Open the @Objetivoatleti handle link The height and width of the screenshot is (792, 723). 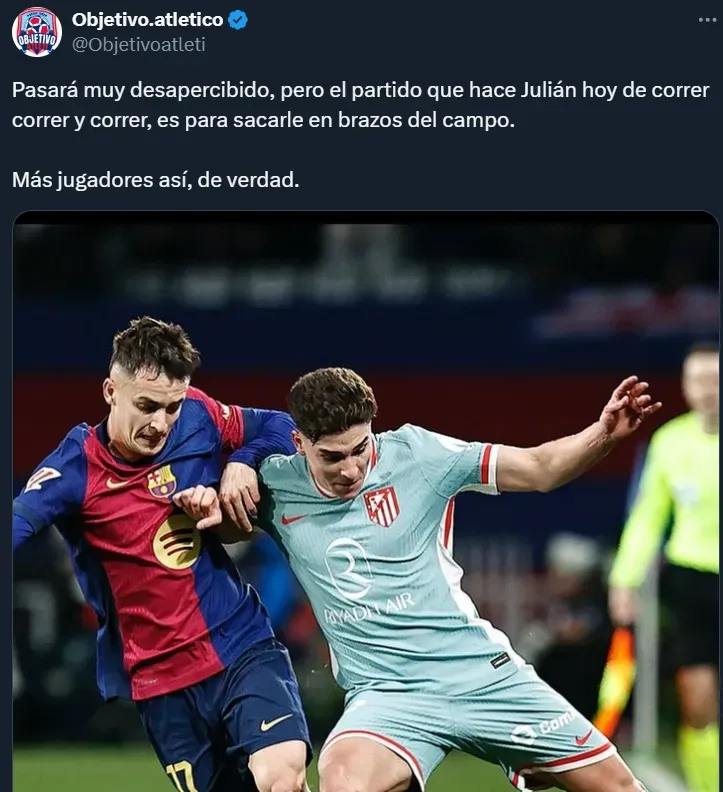[139, 44]
